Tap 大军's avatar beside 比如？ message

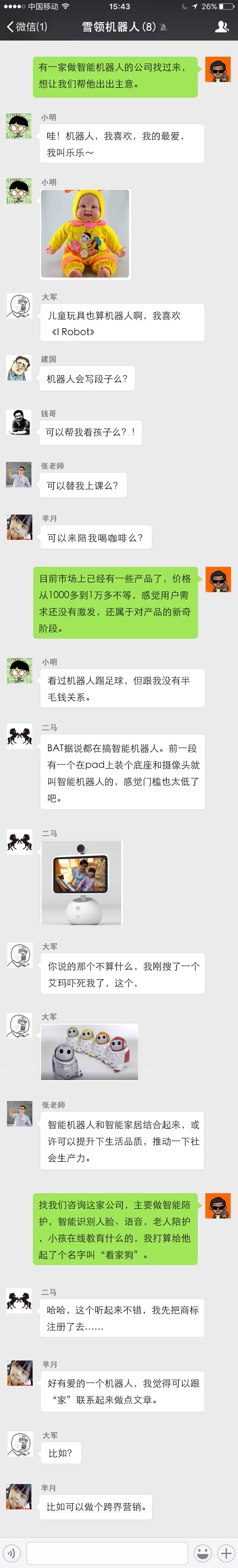[19, 1443]
